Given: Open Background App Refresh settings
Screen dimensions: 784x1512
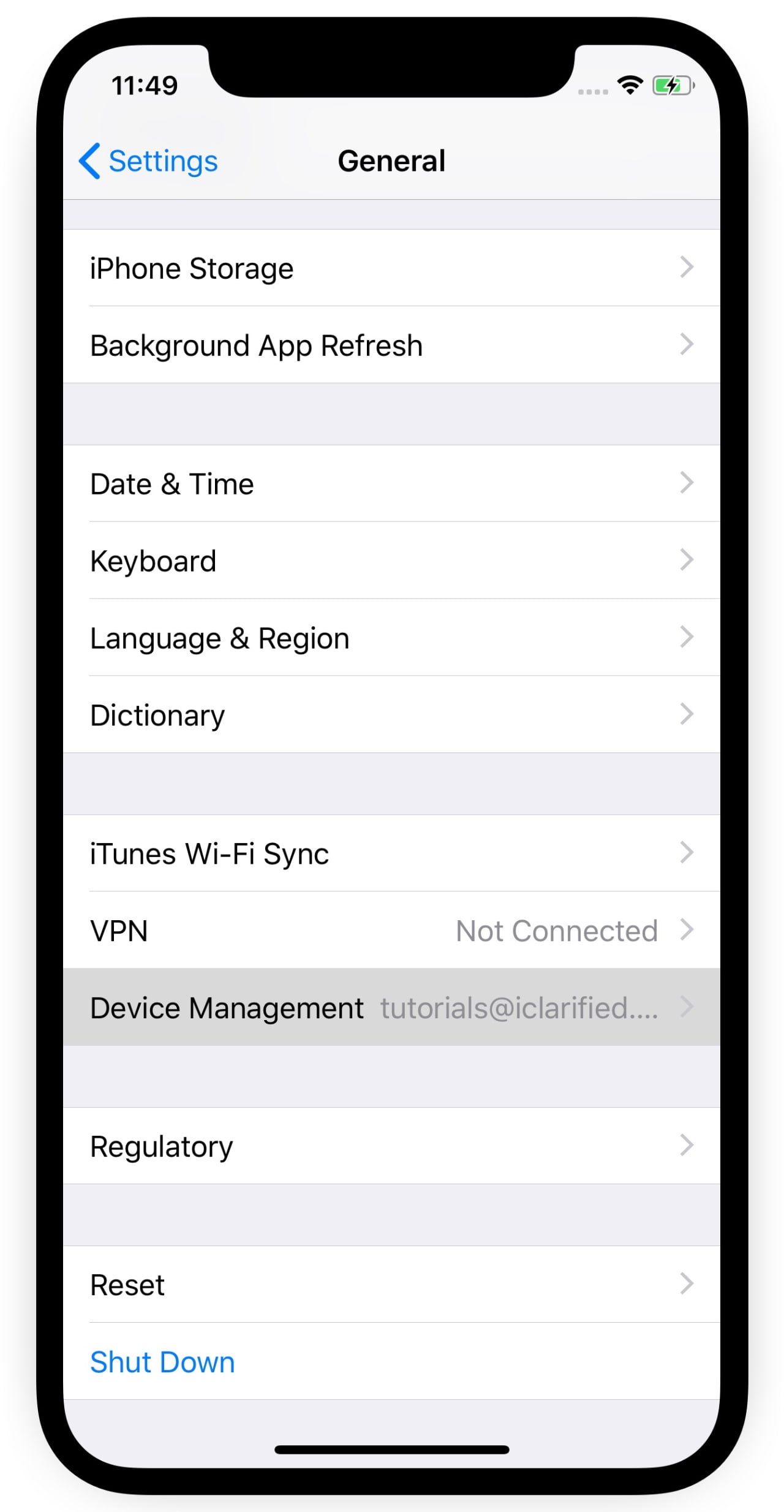Looking at the screenshot, I should (392, 345).
